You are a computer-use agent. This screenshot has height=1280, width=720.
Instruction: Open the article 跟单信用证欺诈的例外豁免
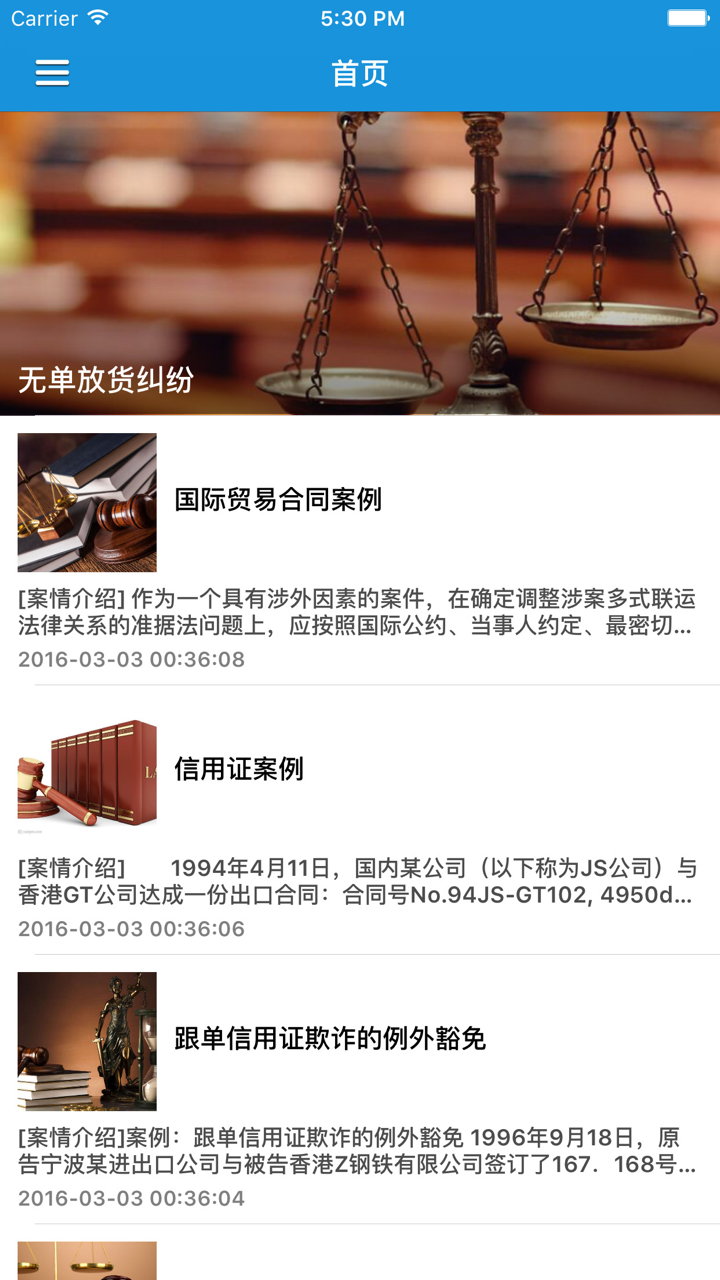point(330,1041)
